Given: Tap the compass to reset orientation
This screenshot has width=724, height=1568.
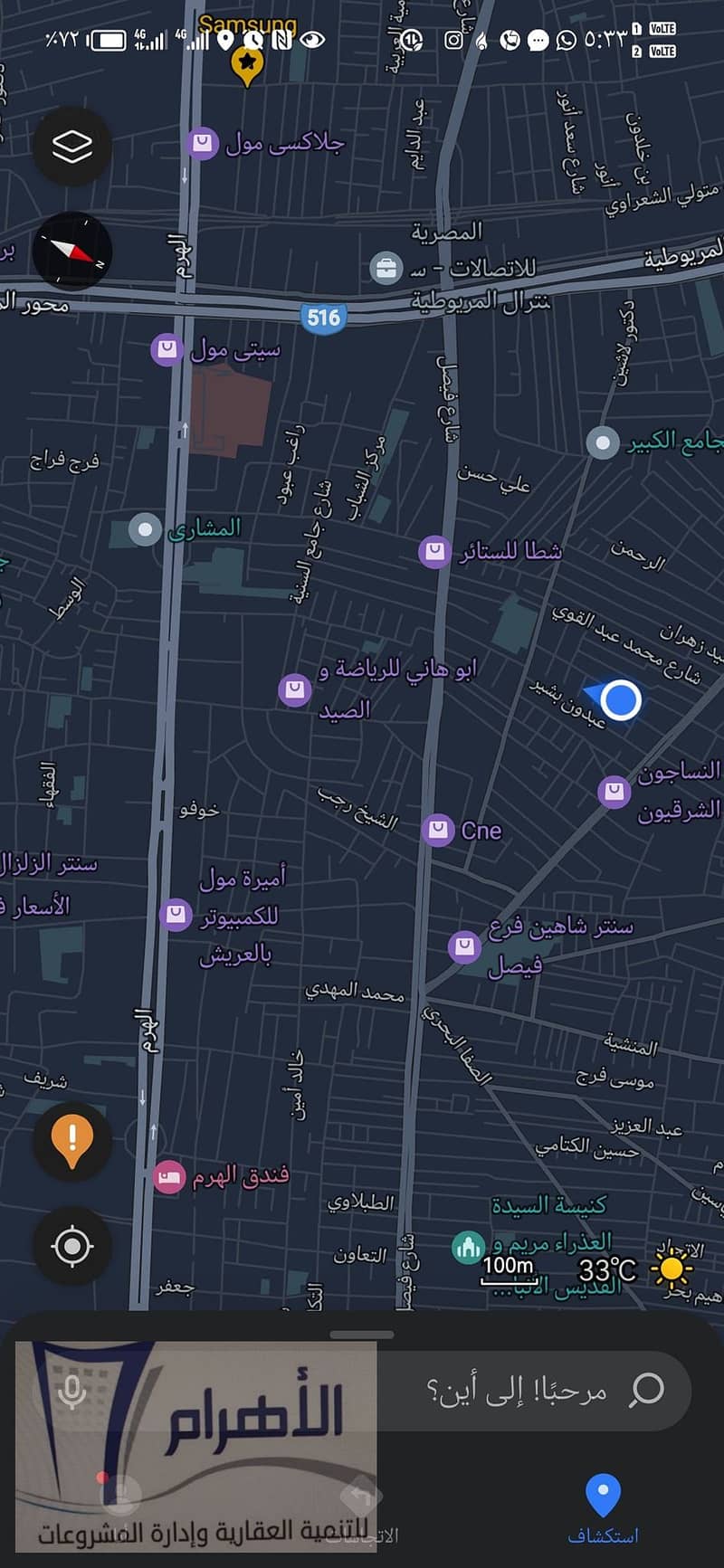Looking at the screenshot, I should [72, 251].
